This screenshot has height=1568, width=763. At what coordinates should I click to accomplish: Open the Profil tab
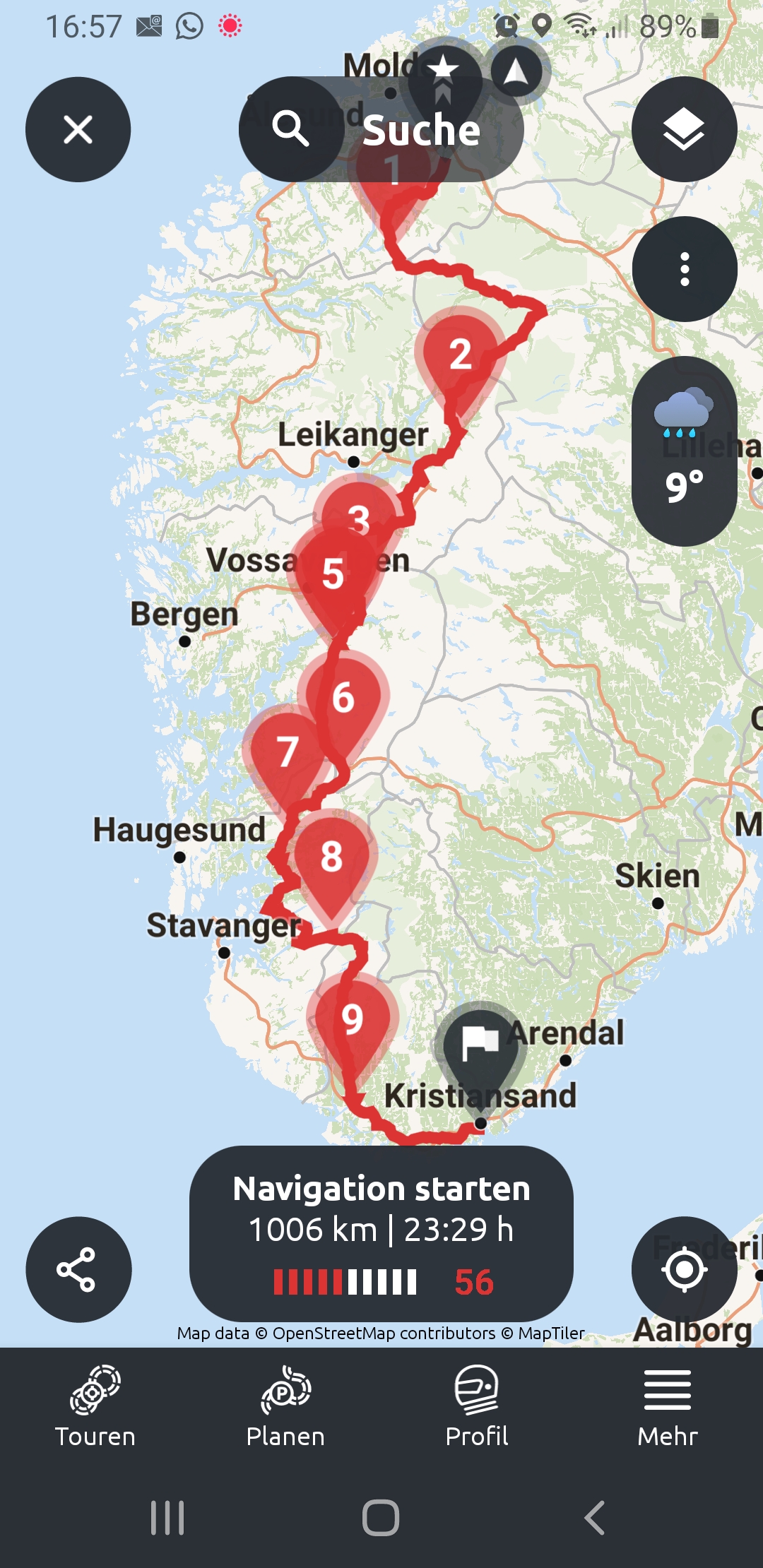(x=477, y=1407)
